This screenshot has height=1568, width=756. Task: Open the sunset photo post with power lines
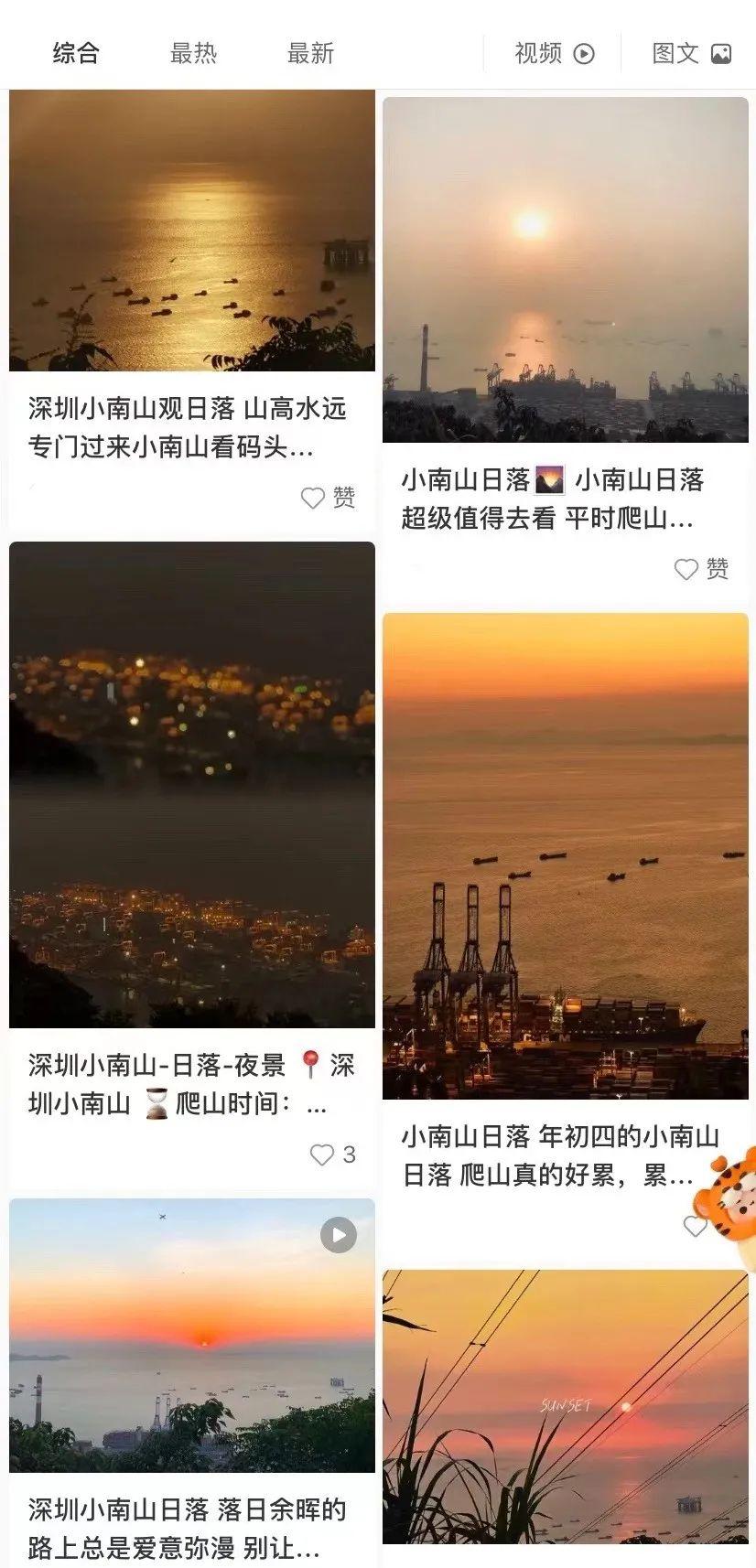tap(565, 1409)
